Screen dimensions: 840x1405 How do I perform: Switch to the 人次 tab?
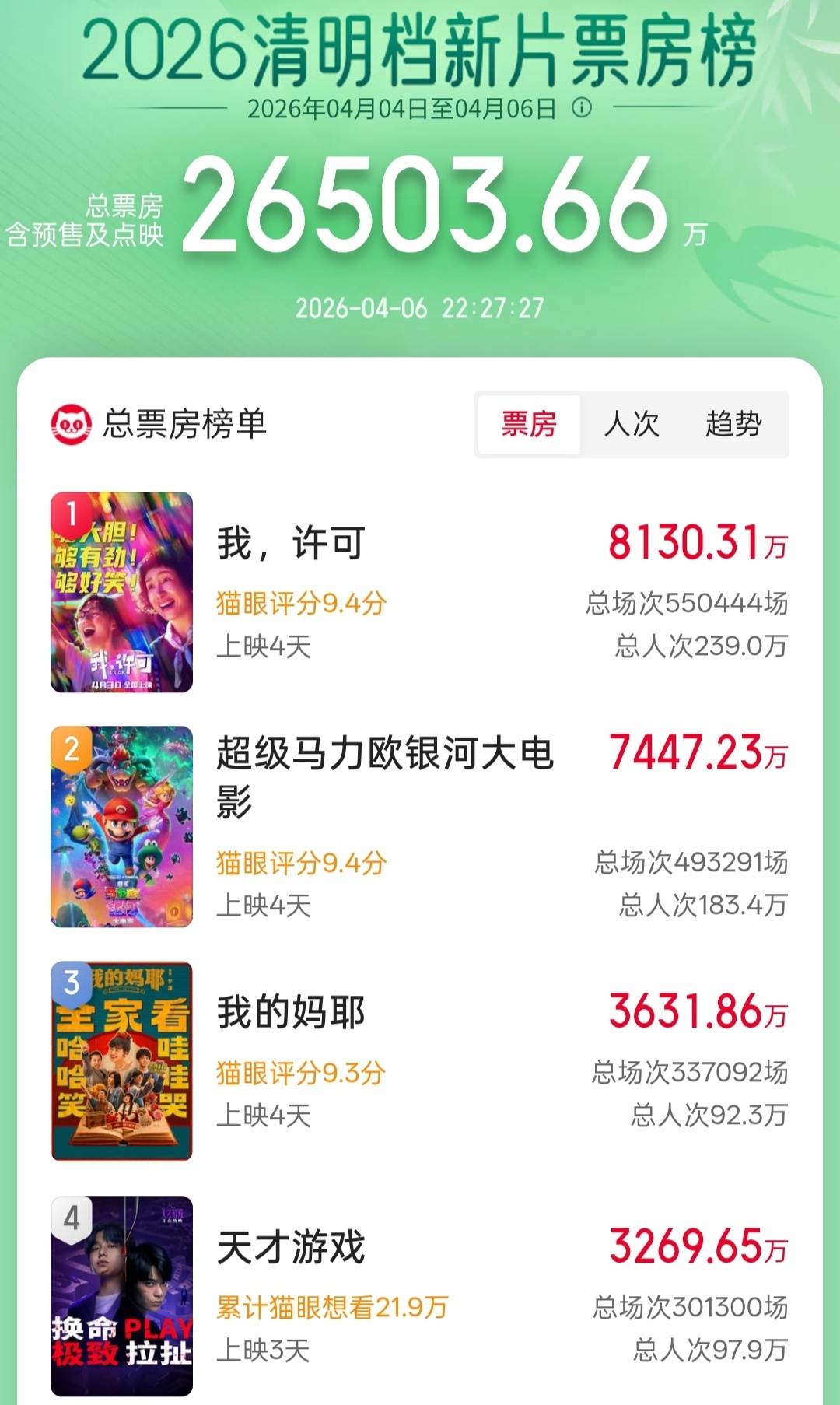pos(633,423)
